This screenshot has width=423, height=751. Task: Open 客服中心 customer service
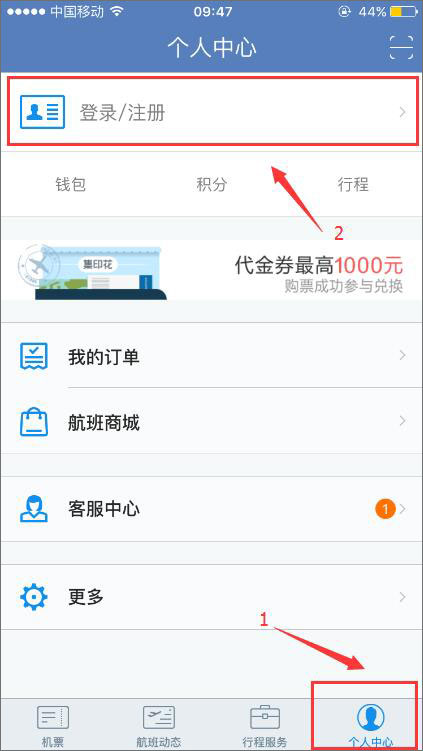click(211, 509)
